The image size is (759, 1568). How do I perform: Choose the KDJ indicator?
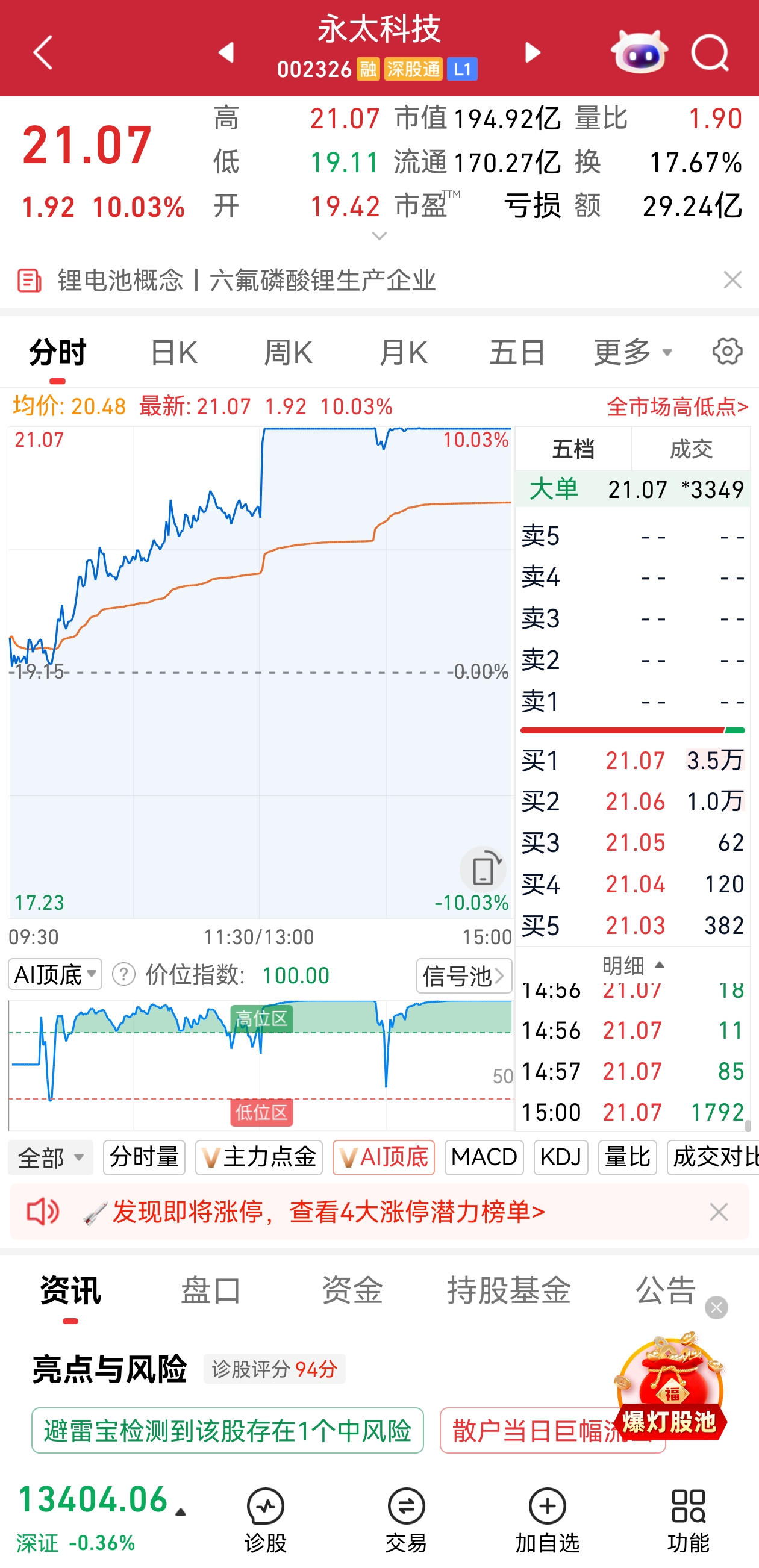(560, 1157)
